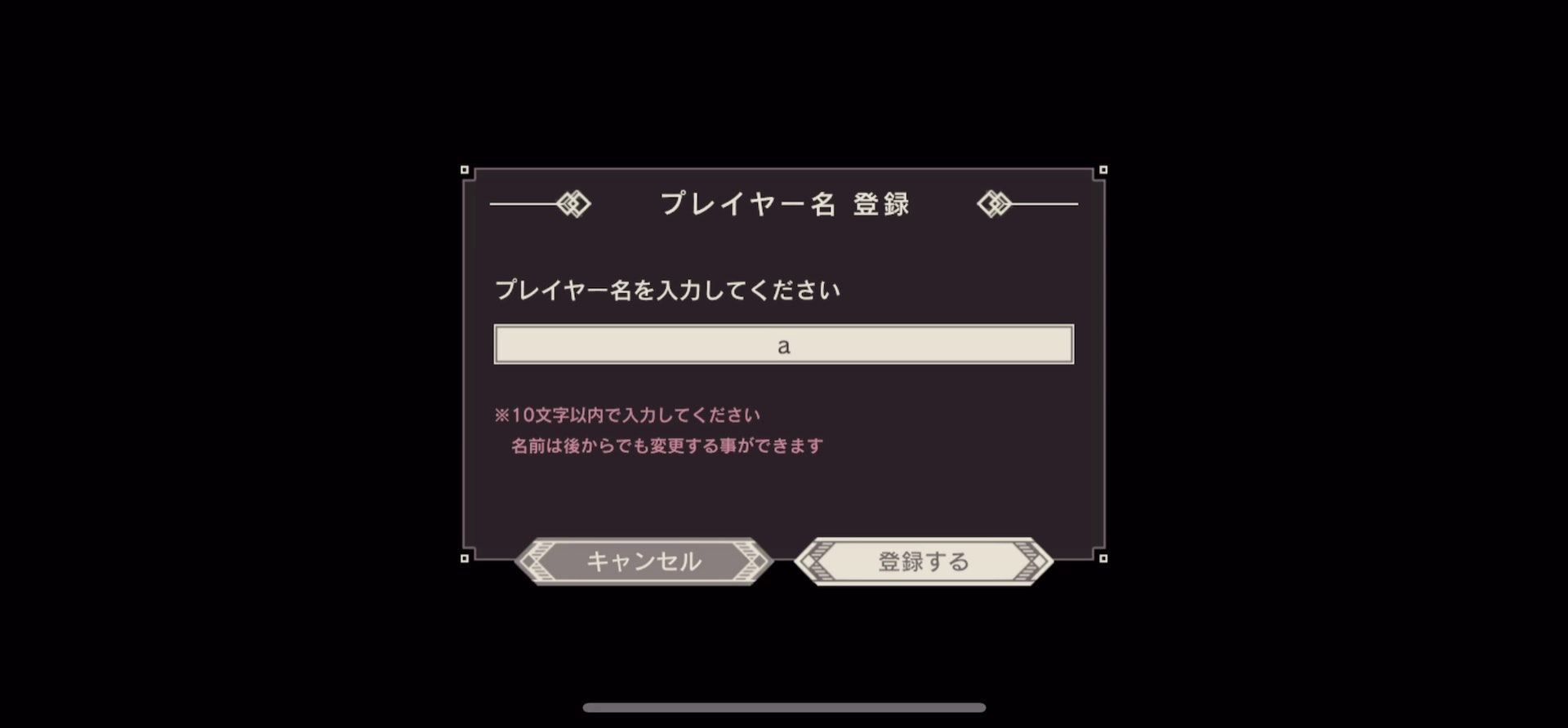Tap the player name input field
The image size is (1568, 728).
[x=783, y=344]
